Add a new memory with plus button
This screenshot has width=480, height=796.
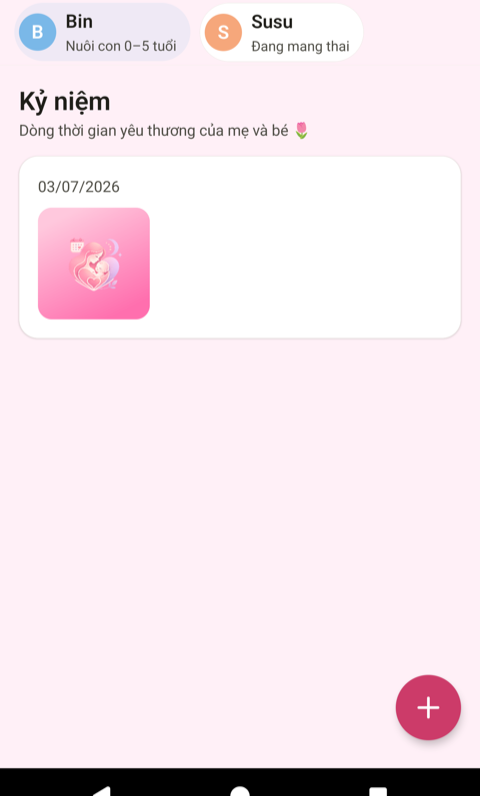pos(428,707)
